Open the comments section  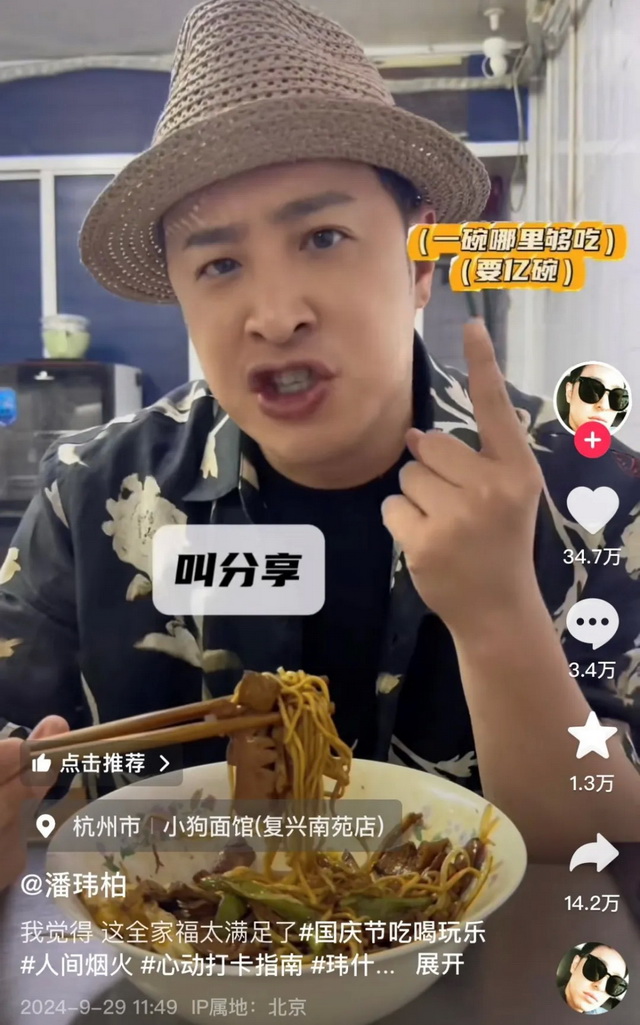pos(592,624)
